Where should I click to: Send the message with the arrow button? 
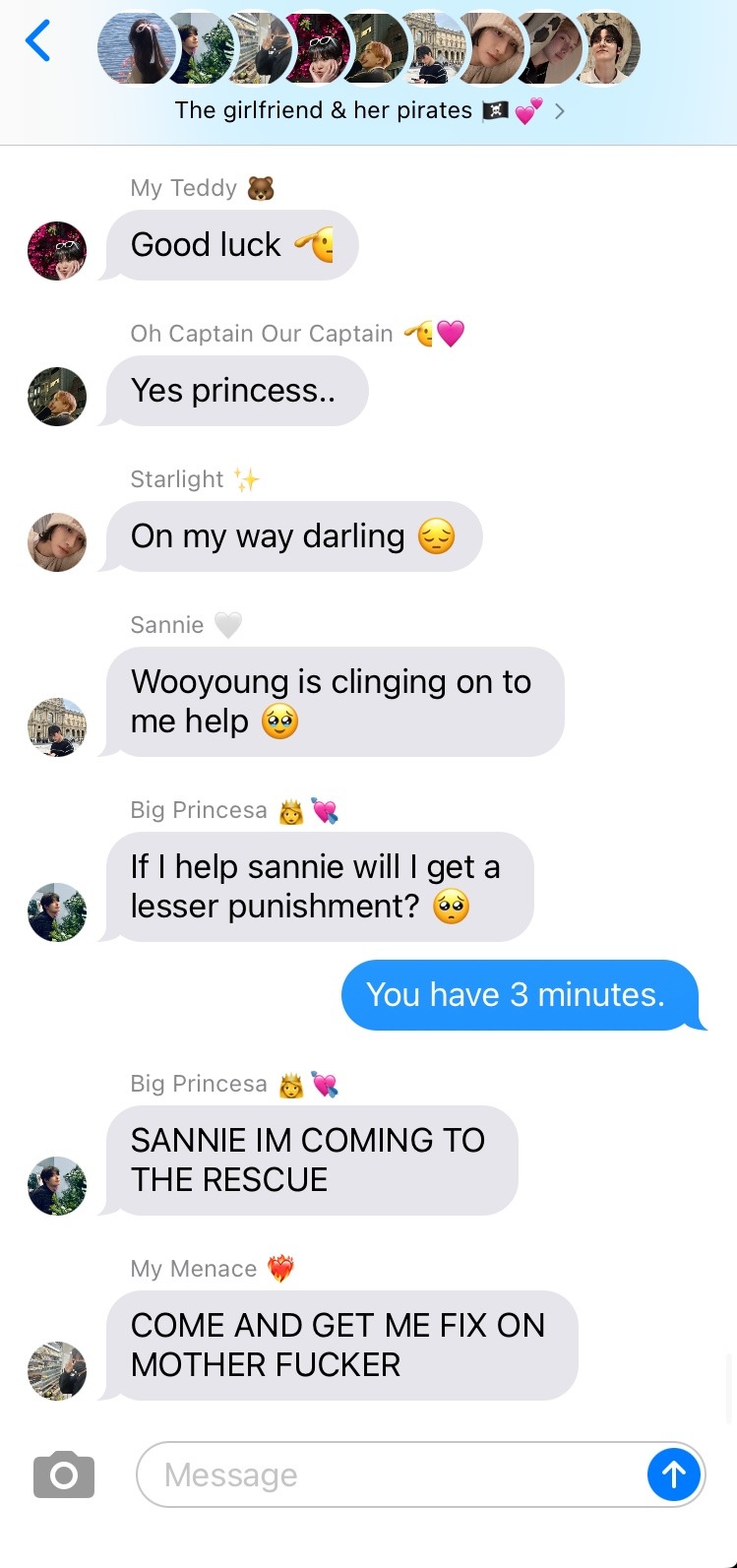click(673, 1474)
